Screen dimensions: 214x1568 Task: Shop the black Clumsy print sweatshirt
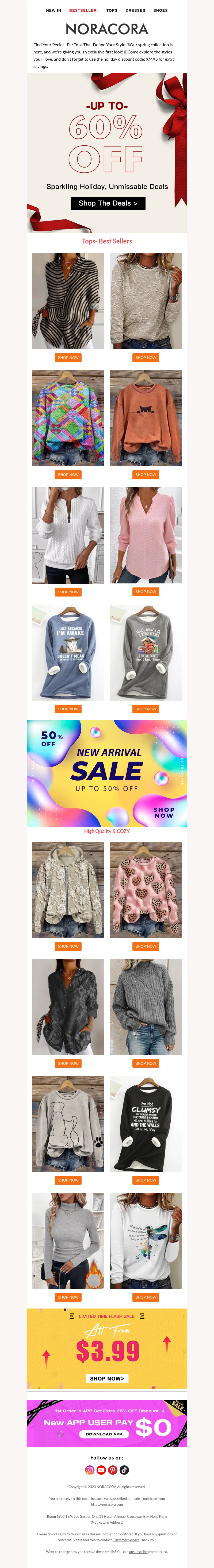click(x=146, y=1180)
